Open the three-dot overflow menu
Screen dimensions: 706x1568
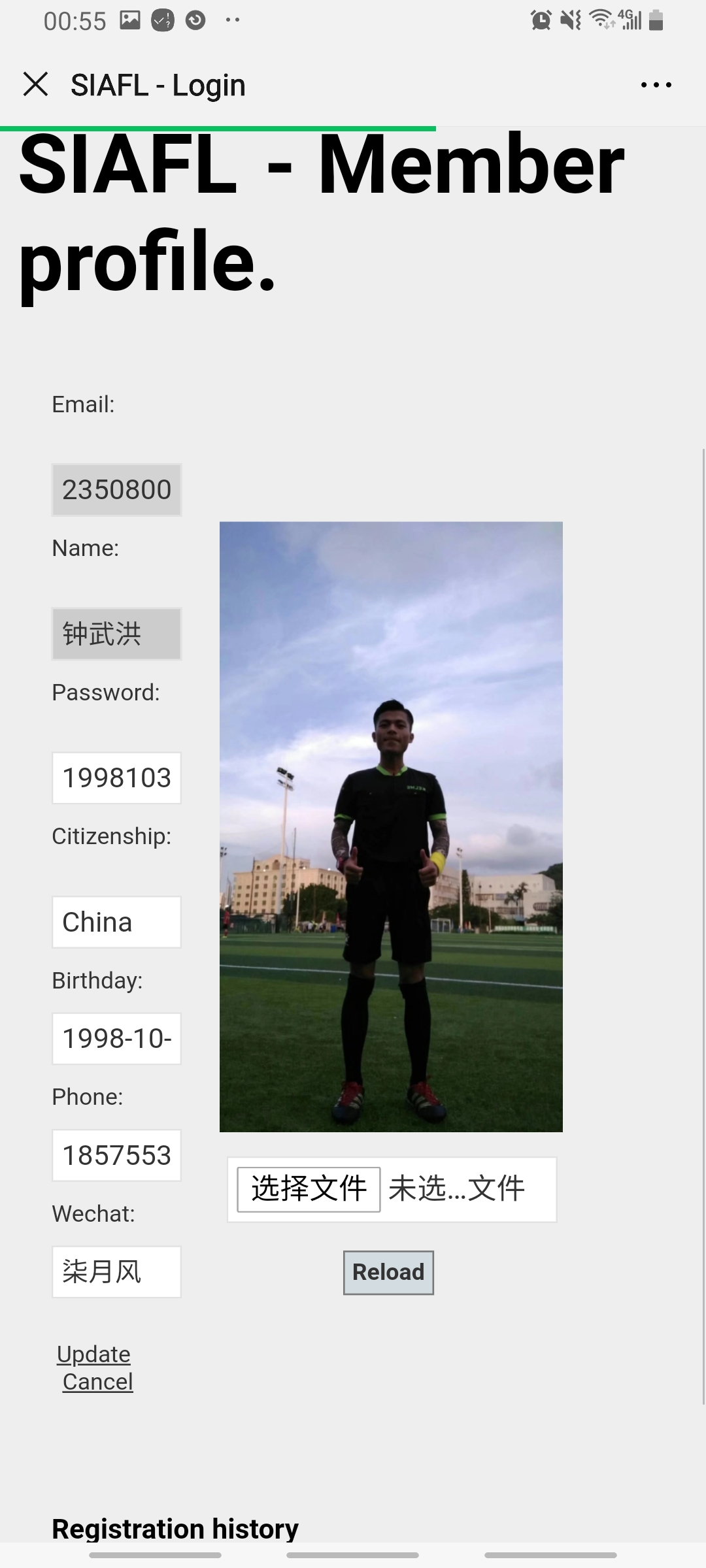click(656, 85)
